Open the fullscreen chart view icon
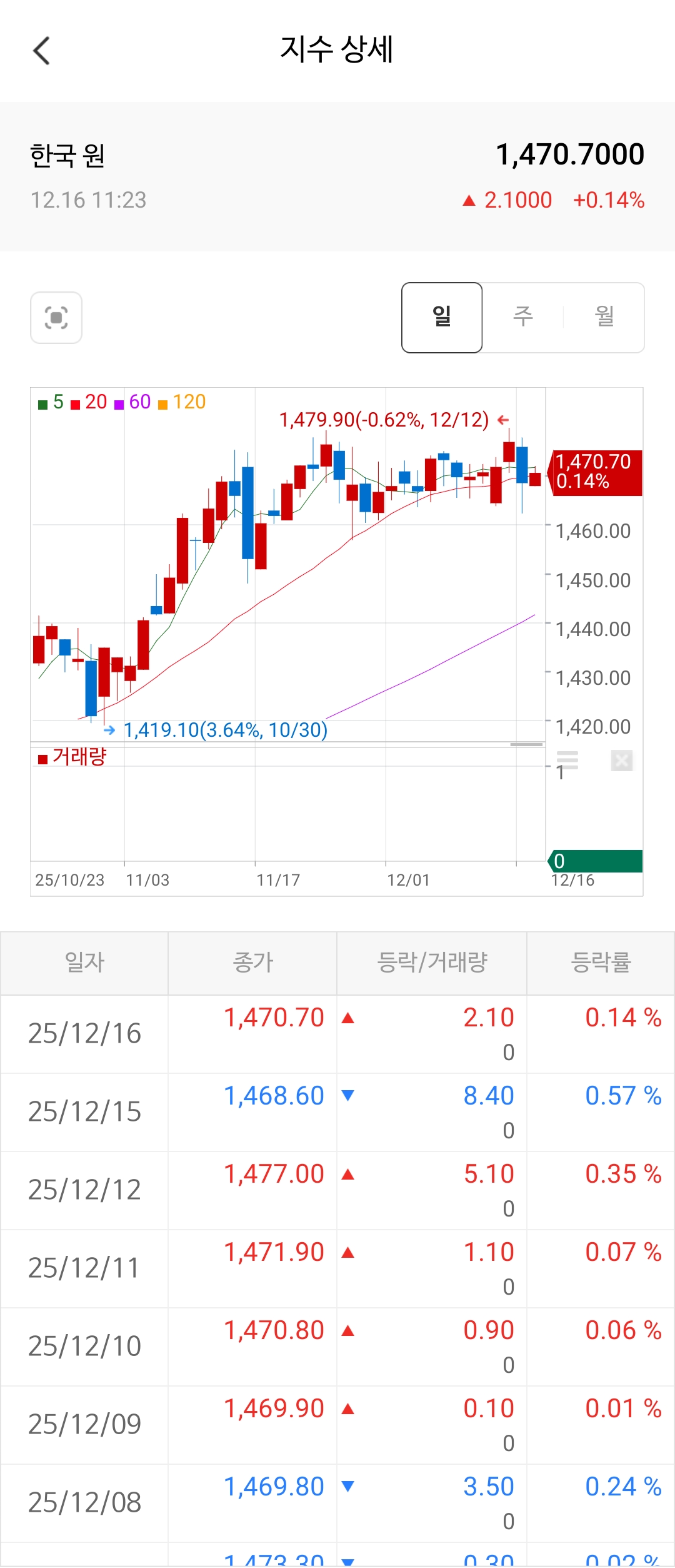Viewport: 675px width, 1568px height. tap(56, 318)
